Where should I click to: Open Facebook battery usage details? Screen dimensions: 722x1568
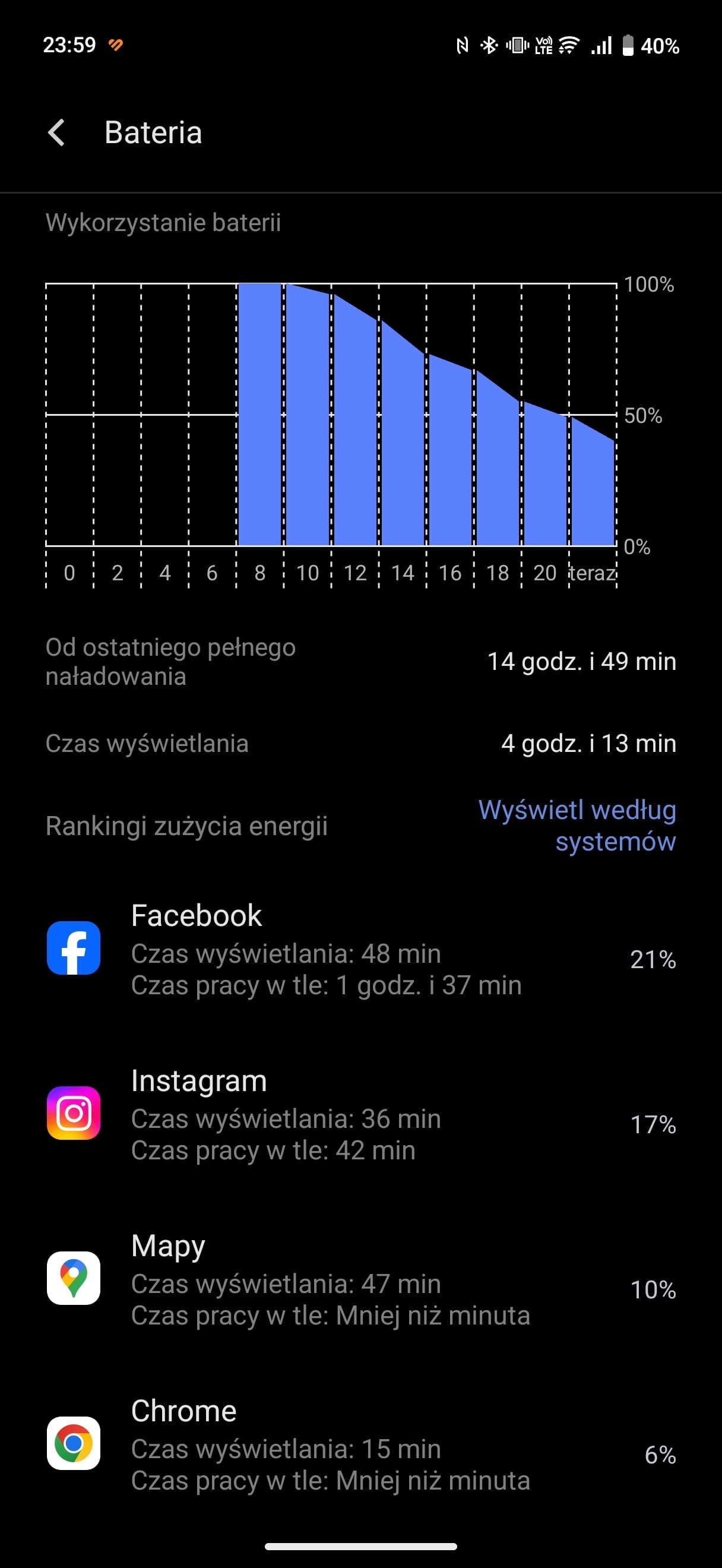coord(360,949)
